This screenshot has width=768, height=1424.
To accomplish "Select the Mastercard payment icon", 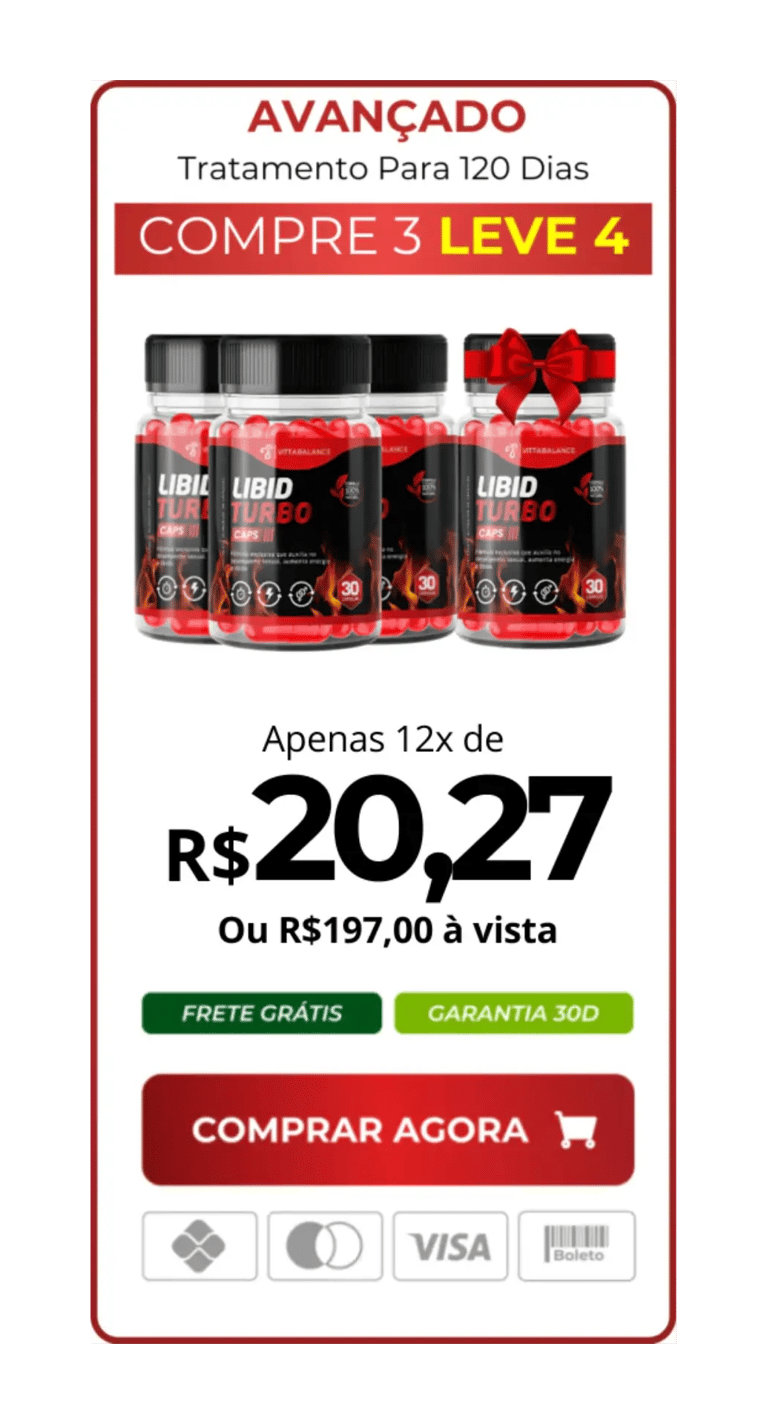I will 323,1244.
